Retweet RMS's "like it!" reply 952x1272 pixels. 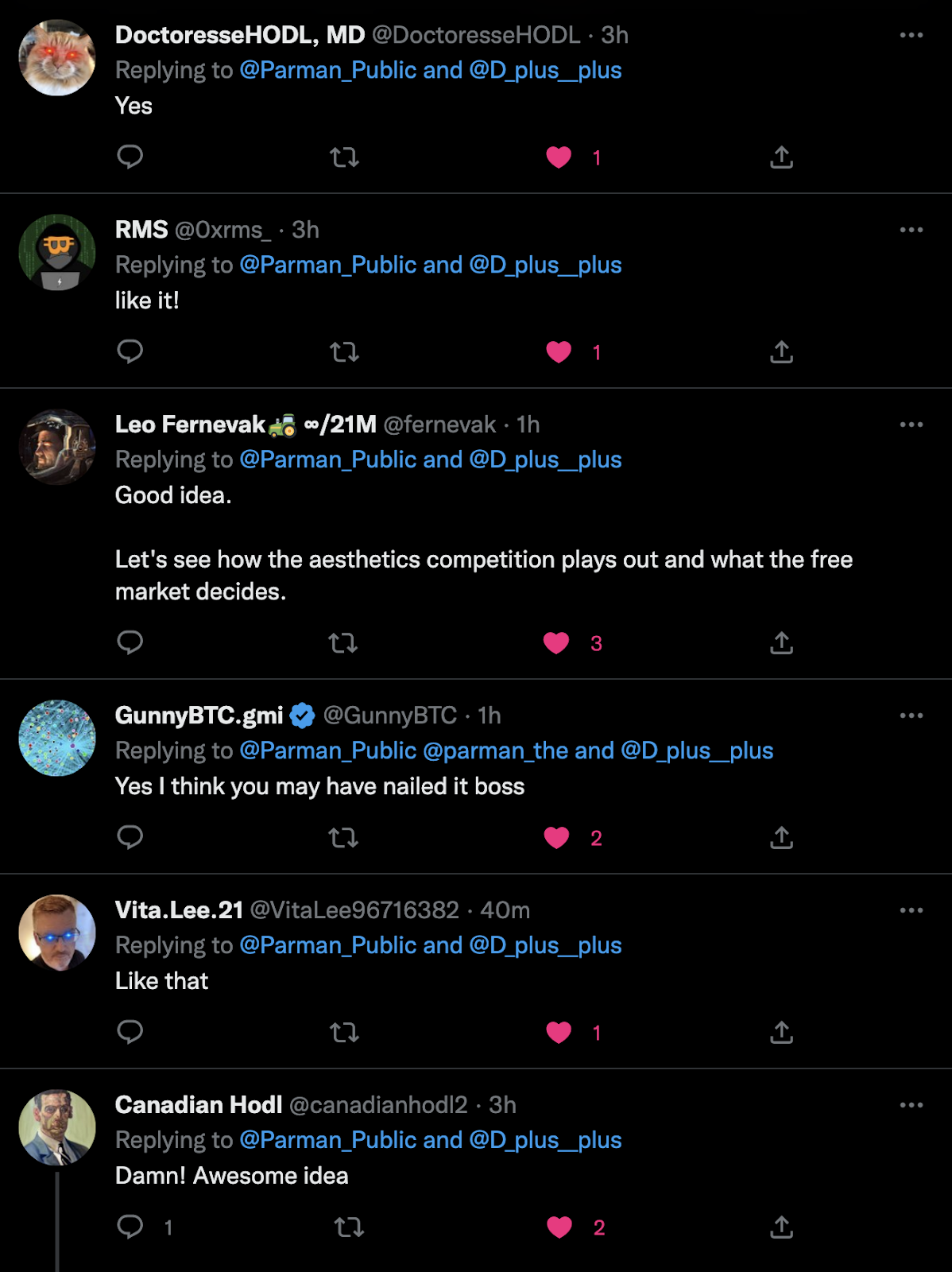(344, 351)
